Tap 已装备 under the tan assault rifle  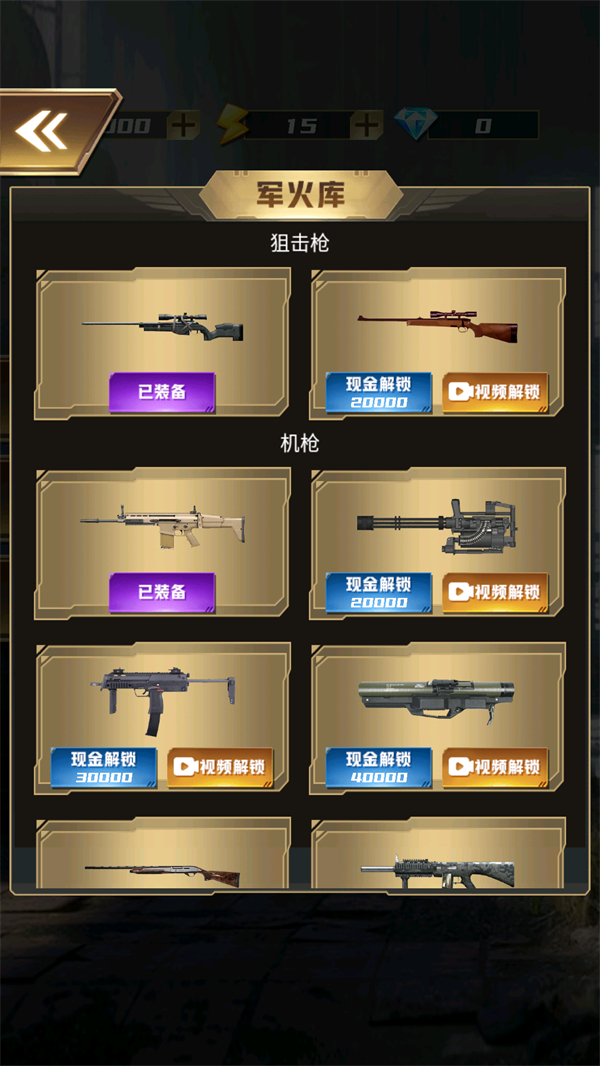pyautogui.click(x=162, y=593)
